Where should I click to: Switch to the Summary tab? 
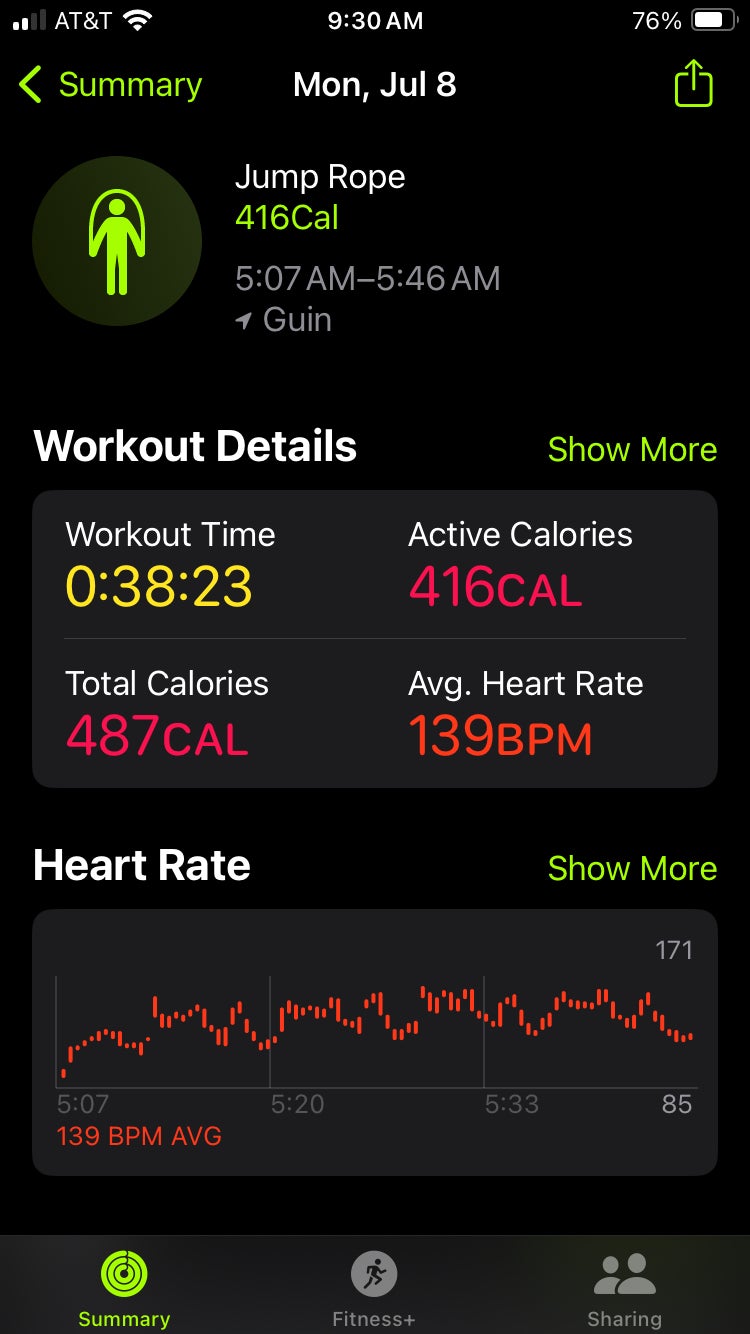pyautogui.click(x=124, y=1288)
